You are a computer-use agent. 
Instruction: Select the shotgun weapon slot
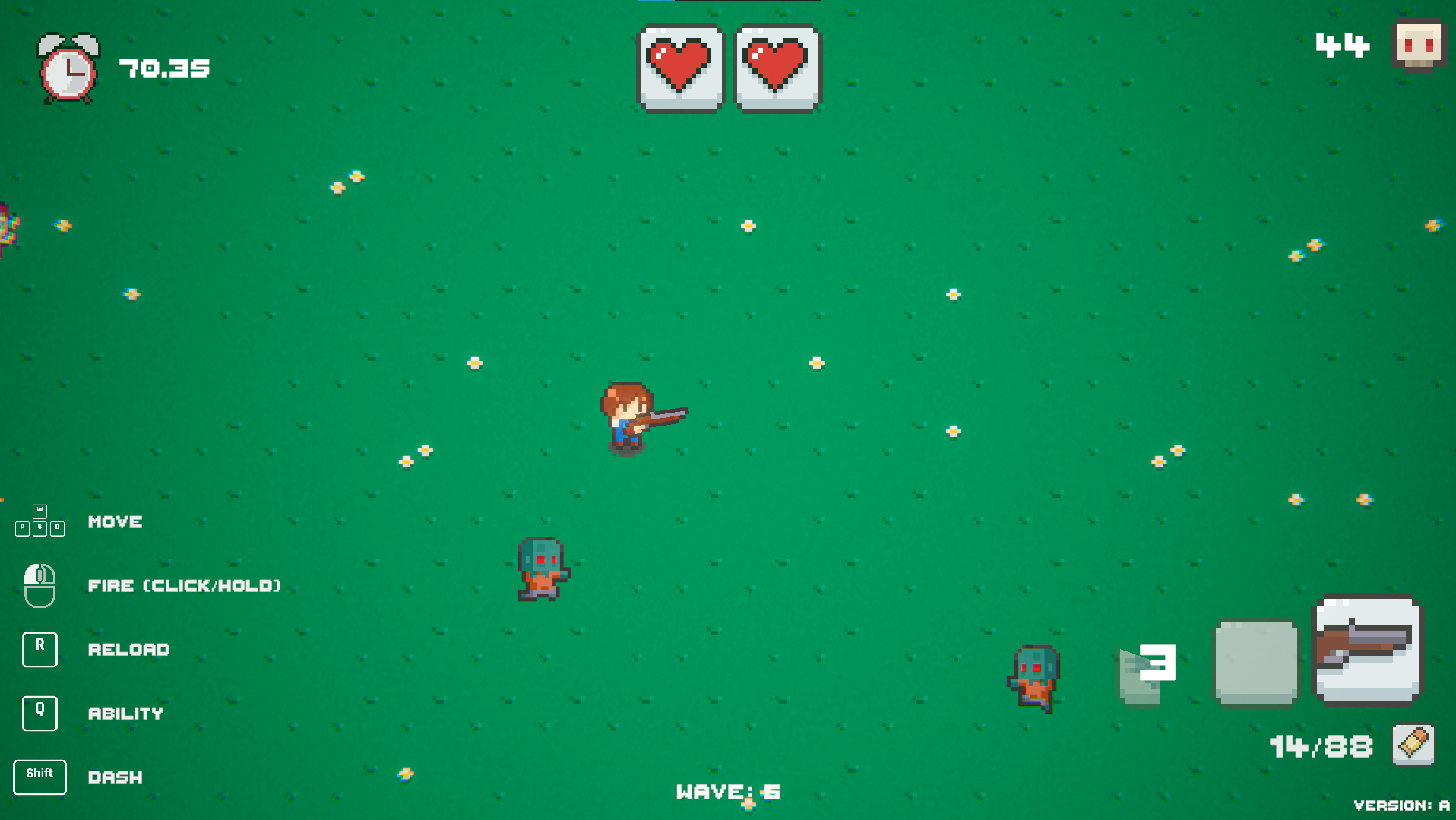(x=1367, y=649)
